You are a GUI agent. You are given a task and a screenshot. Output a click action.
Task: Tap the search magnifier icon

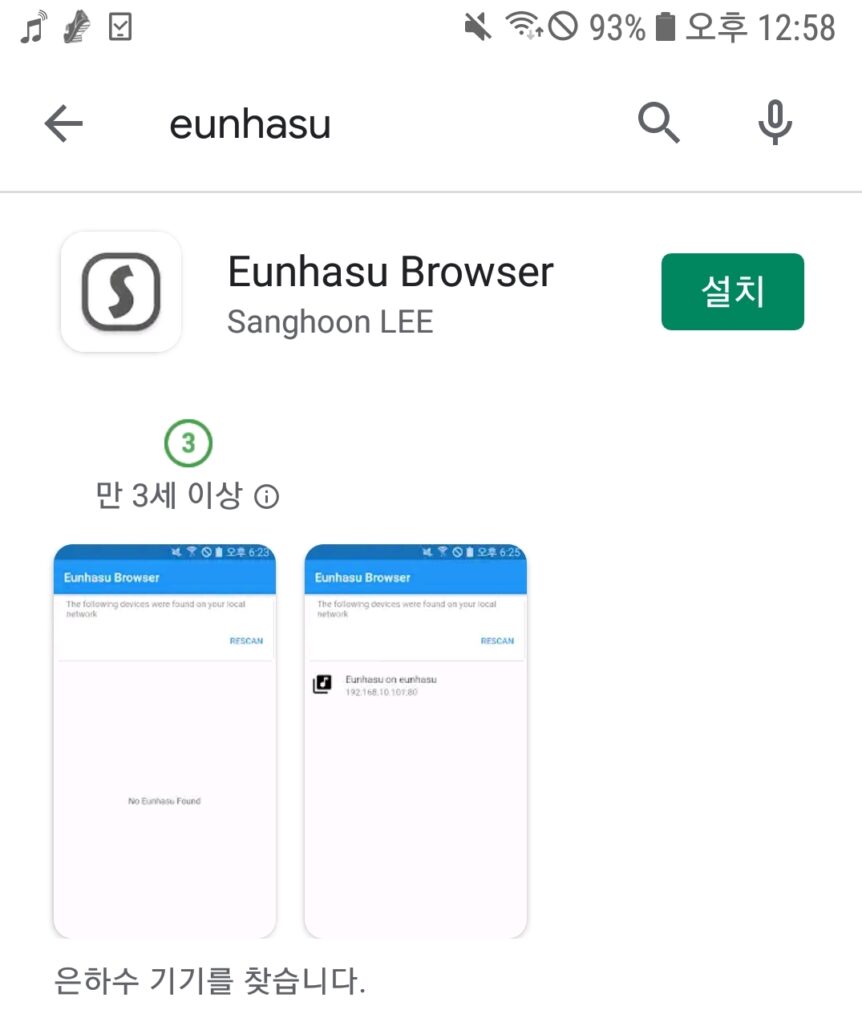[659, 124]
